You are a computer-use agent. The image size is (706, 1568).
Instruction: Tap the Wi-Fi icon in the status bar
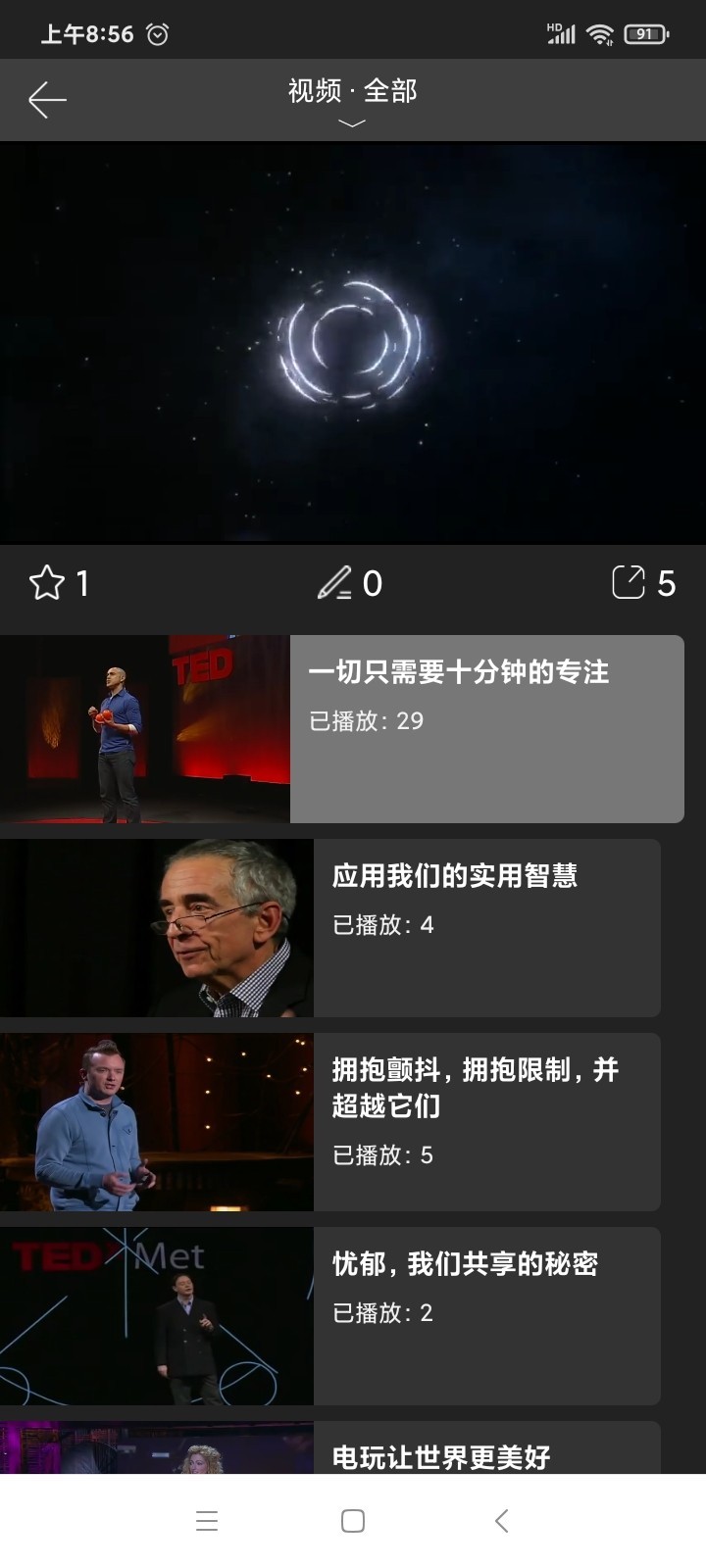pyautogui.click(x=600, y=28)
